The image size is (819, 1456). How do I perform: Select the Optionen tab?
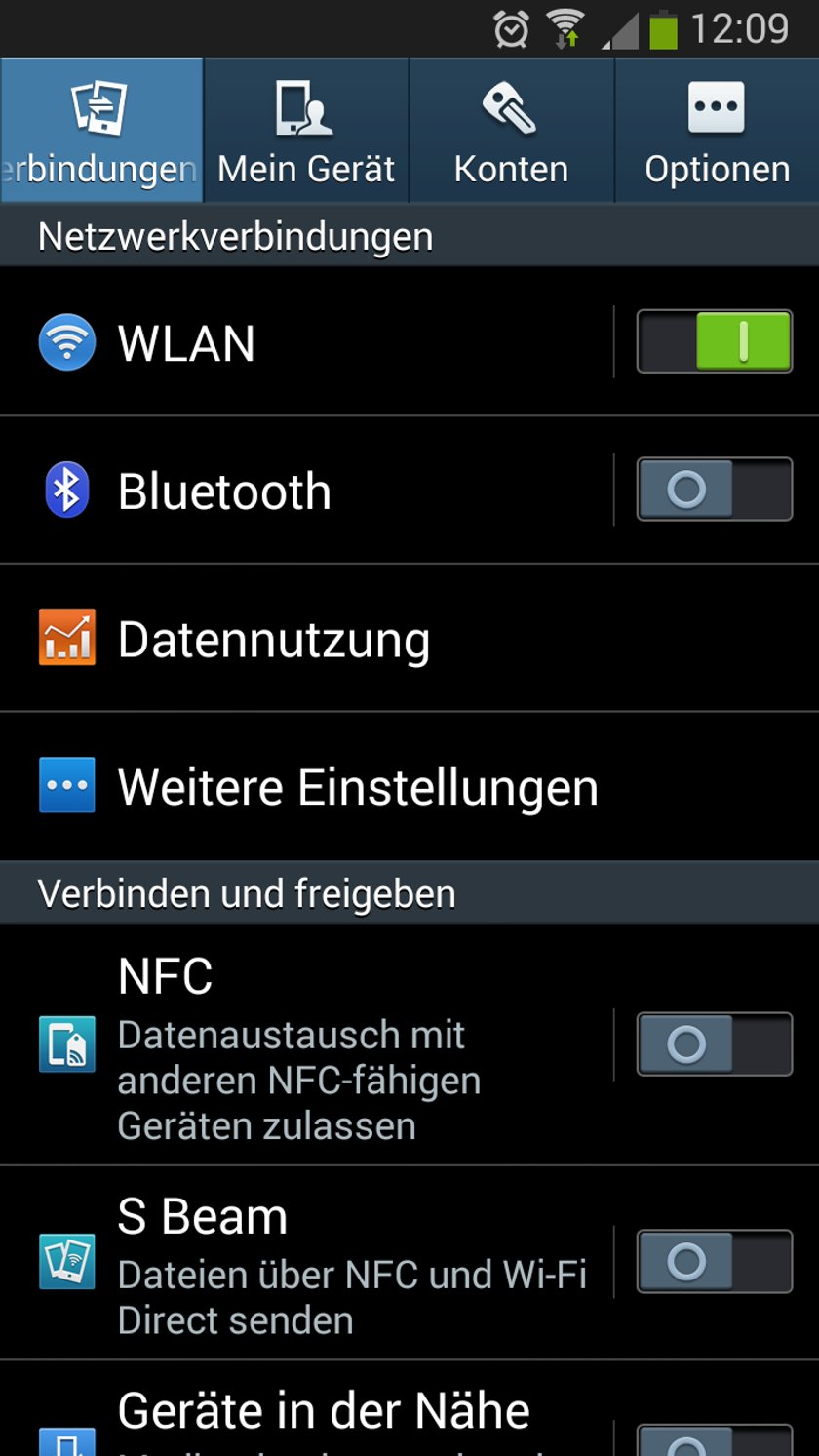point(717,130)
